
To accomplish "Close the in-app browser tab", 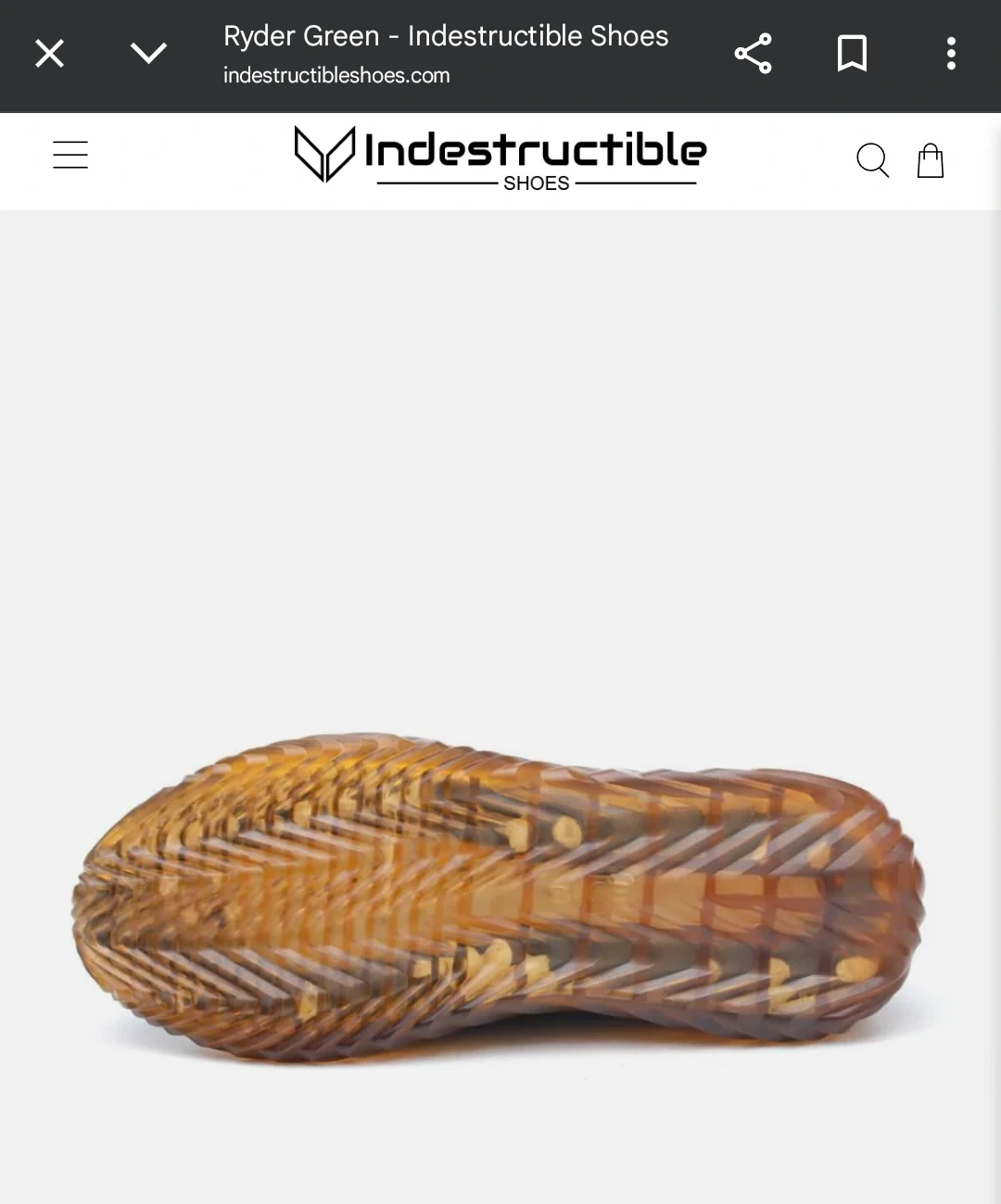I will [x=50, y=54].
